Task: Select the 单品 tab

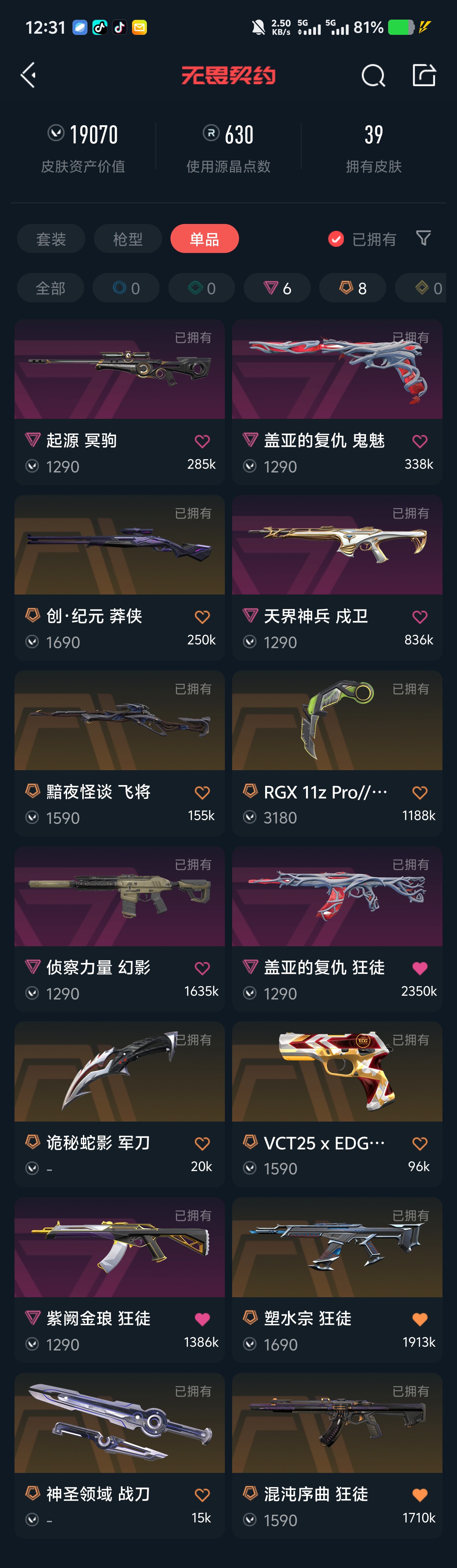Action: point(205,239)
